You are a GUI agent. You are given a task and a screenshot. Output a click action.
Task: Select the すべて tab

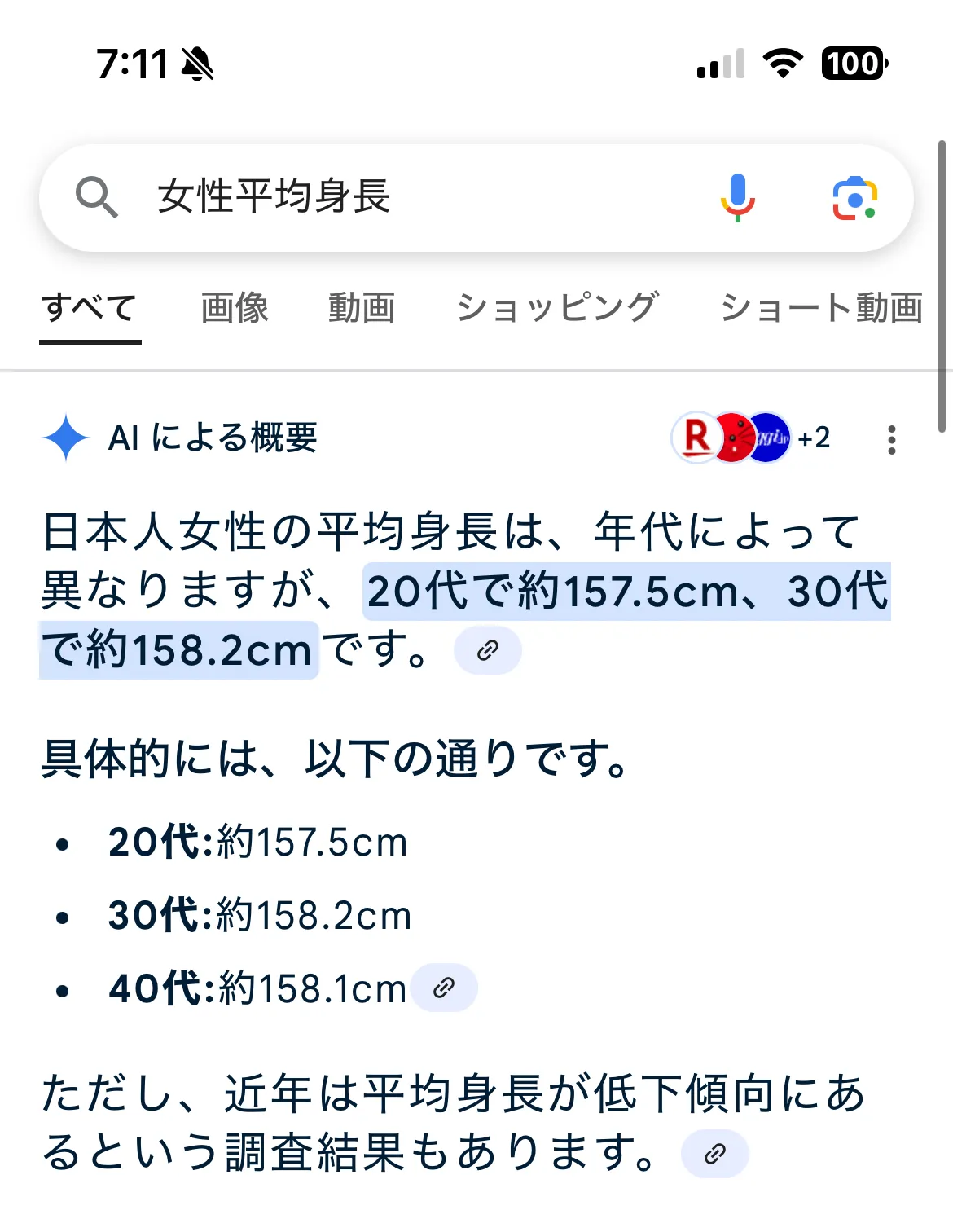[x=90, y=309]
